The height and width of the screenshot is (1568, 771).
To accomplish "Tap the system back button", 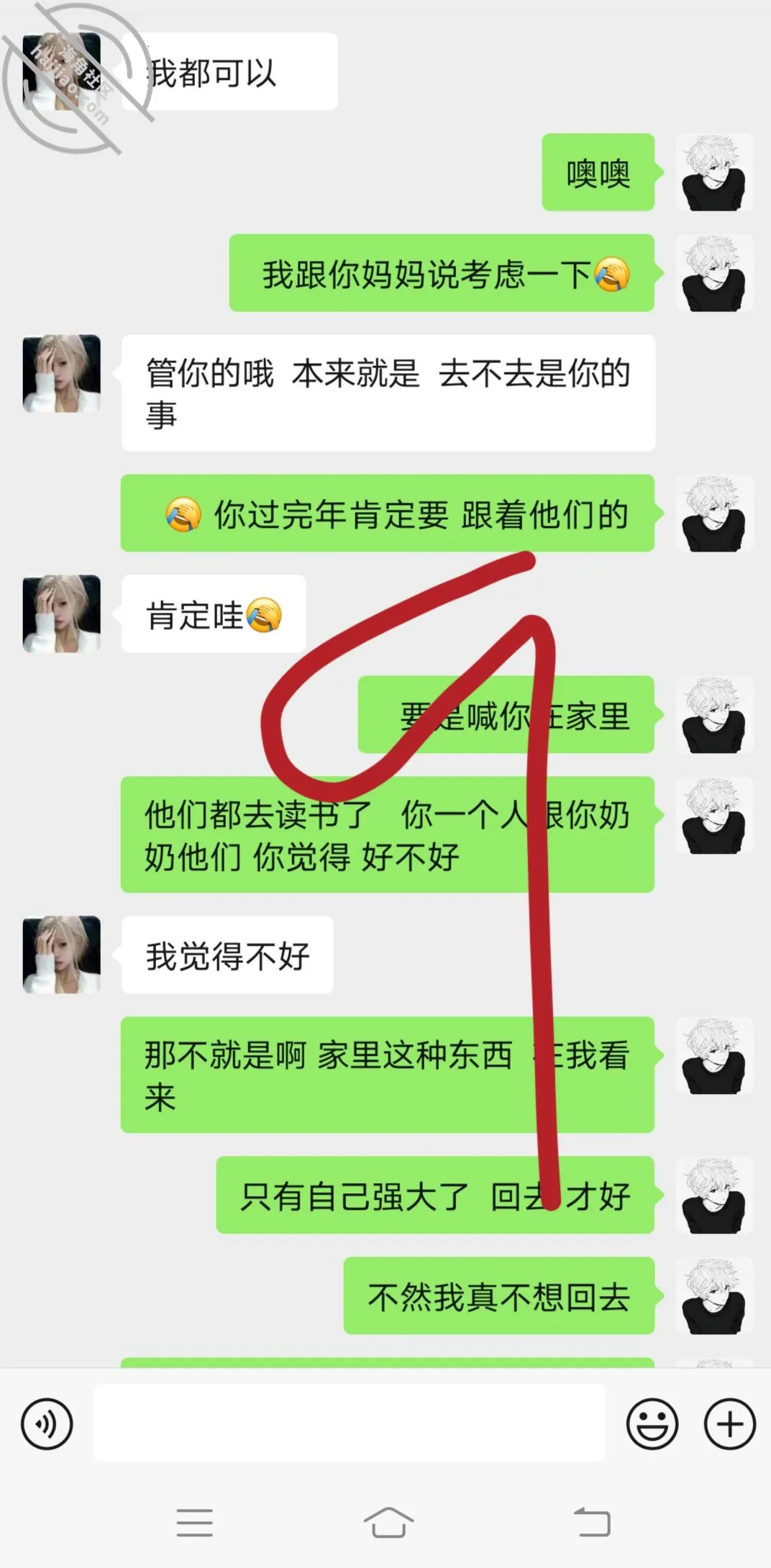I will tap(592, 1521).
